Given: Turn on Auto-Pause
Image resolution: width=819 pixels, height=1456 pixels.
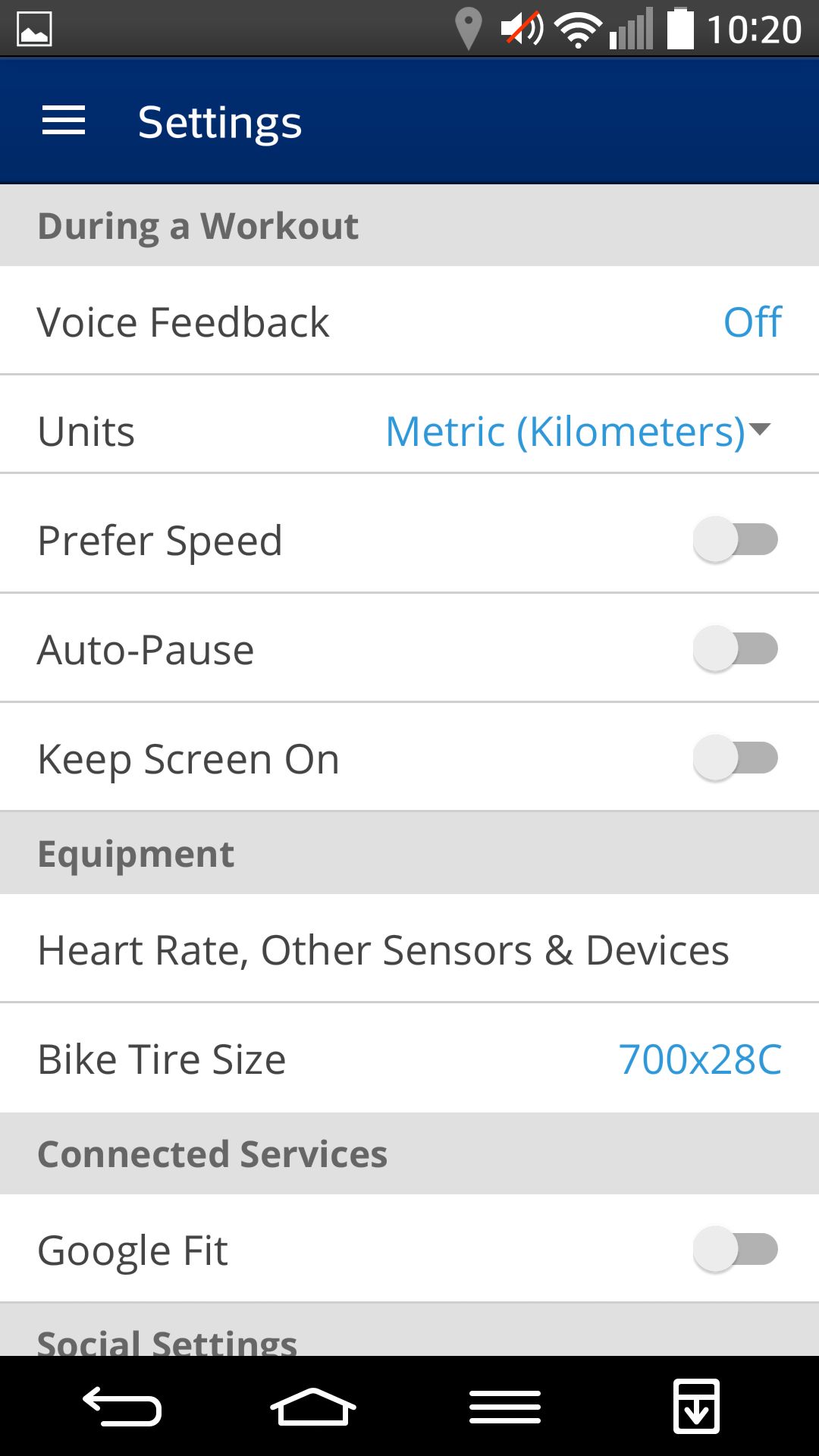Looking at the screenshot, I should click(736, 649).
